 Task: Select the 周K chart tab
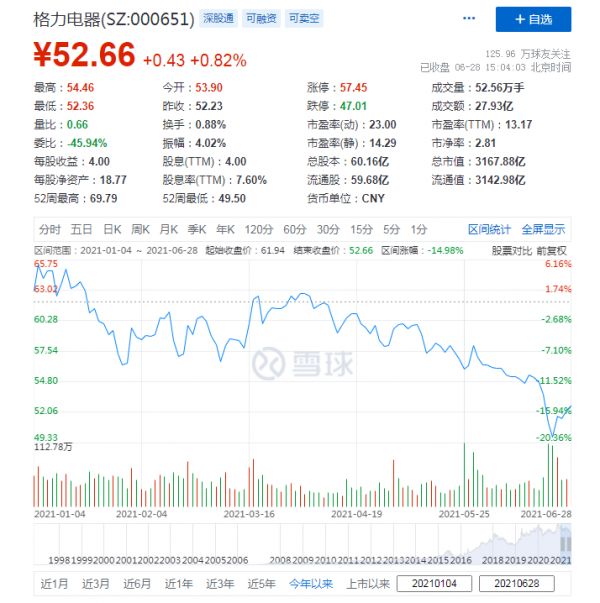click(141, 229)
